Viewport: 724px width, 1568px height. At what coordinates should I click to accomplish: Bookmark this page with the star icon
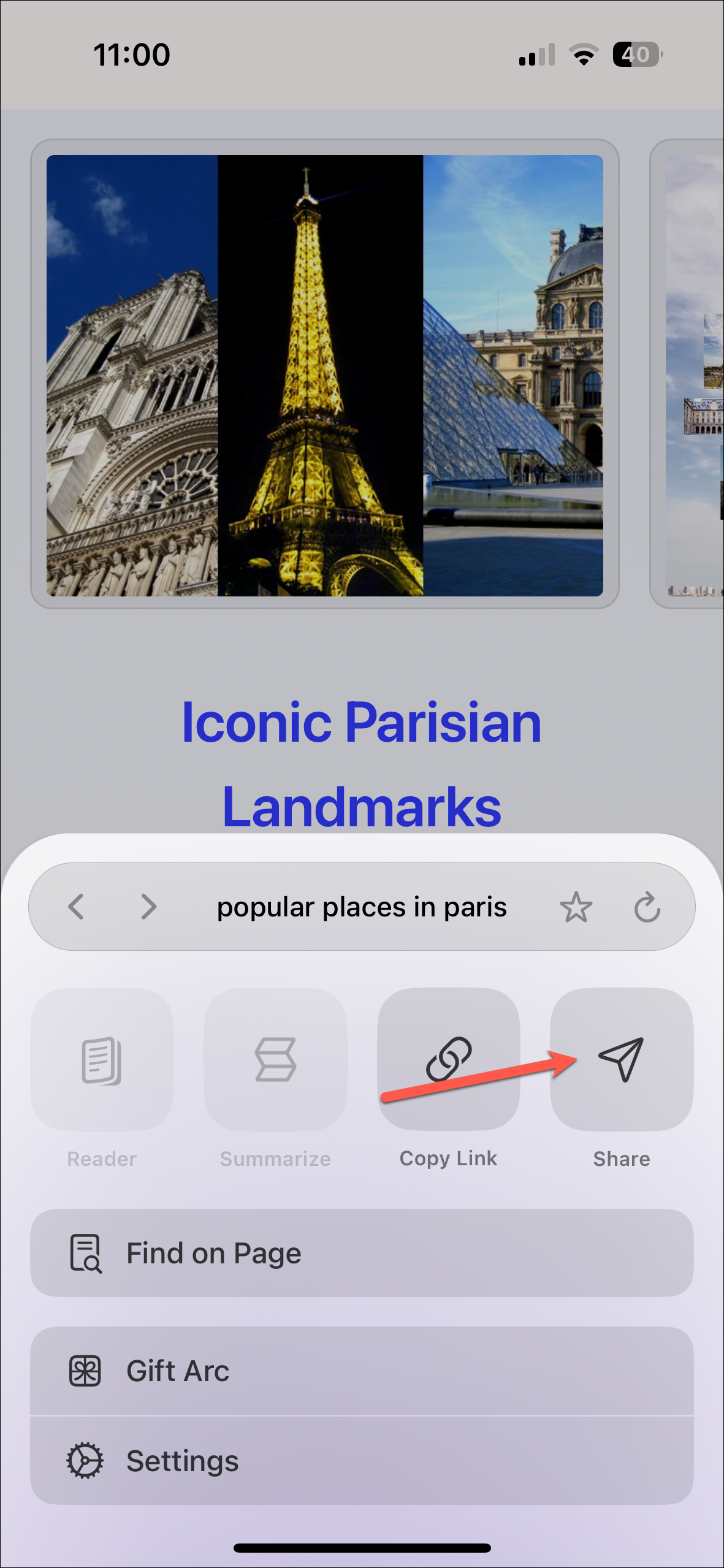576,907
